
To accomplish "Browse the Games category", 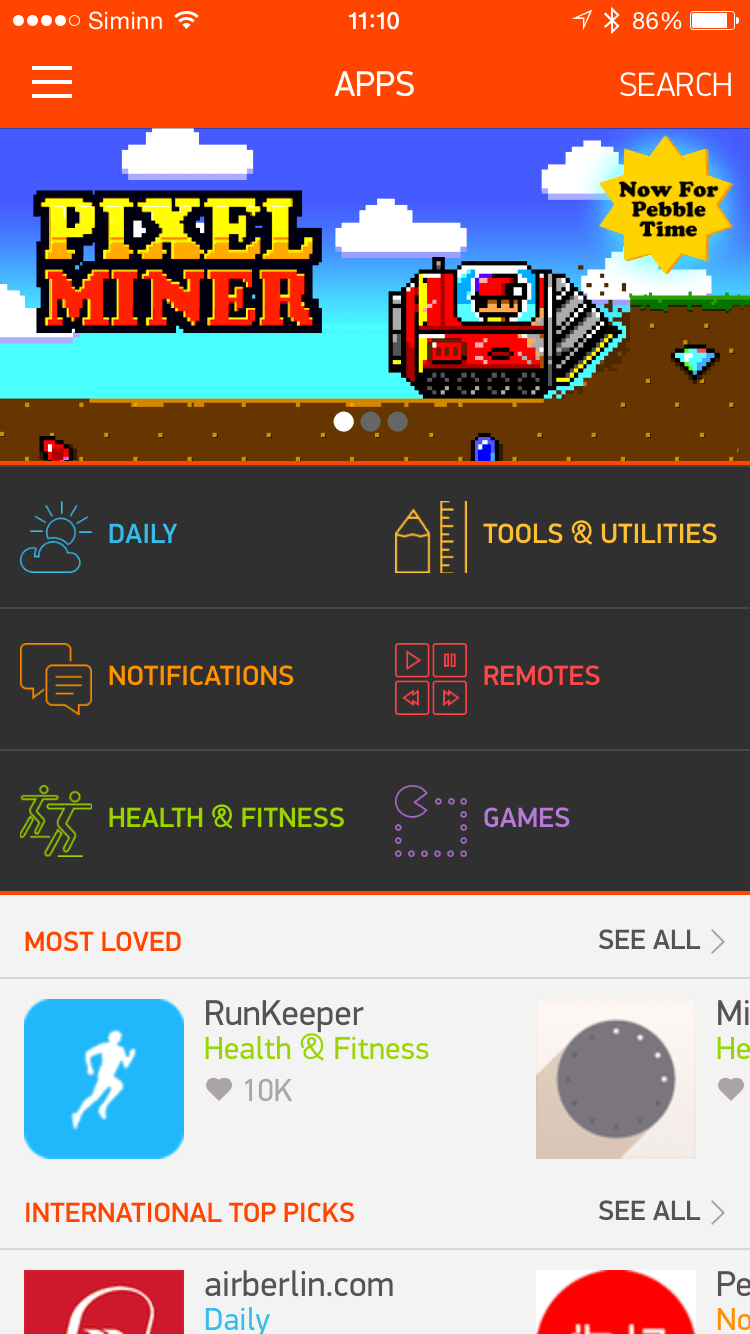I will coord(562,821).
